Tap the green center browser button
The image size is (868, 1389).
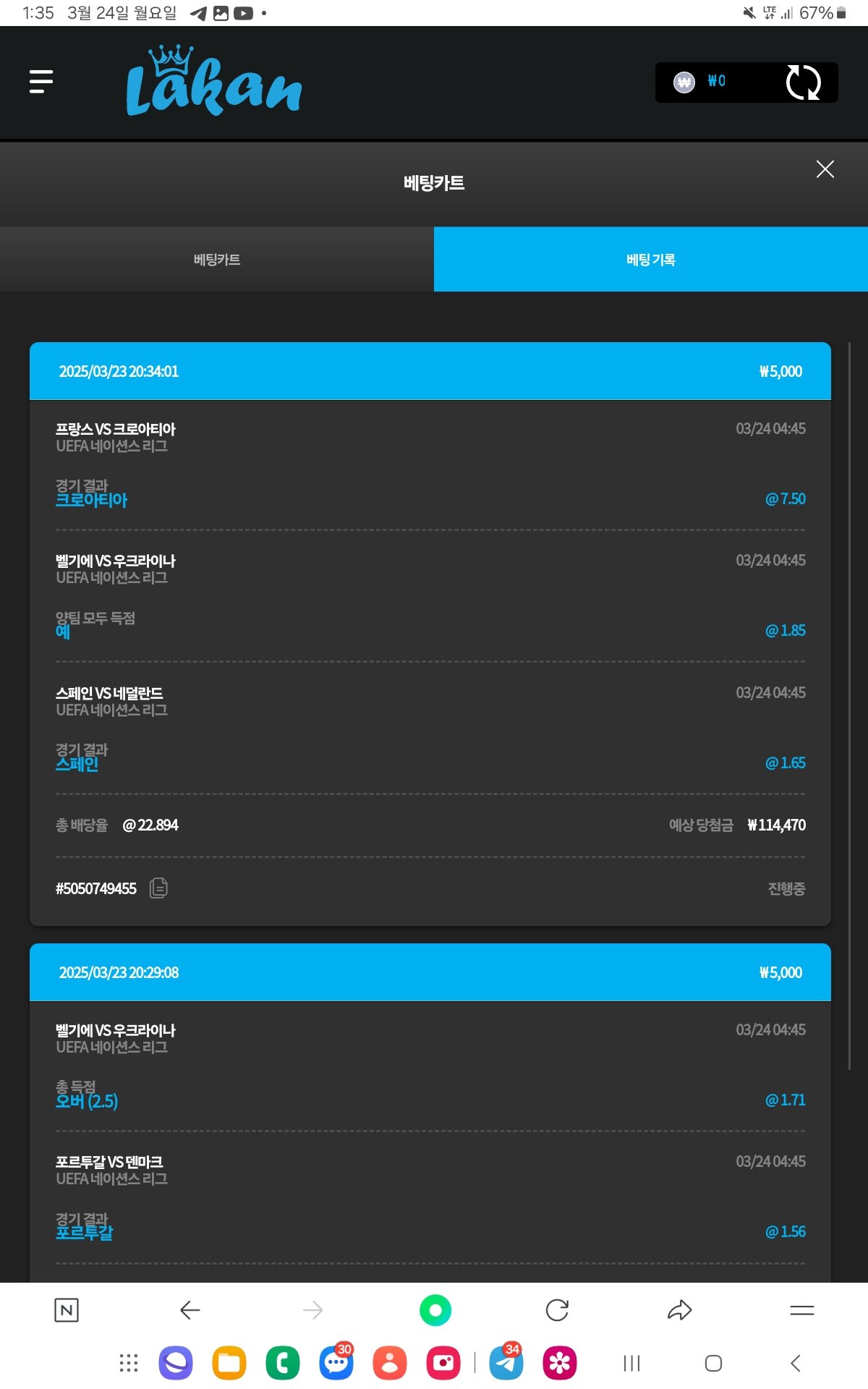click(435, 1310)
